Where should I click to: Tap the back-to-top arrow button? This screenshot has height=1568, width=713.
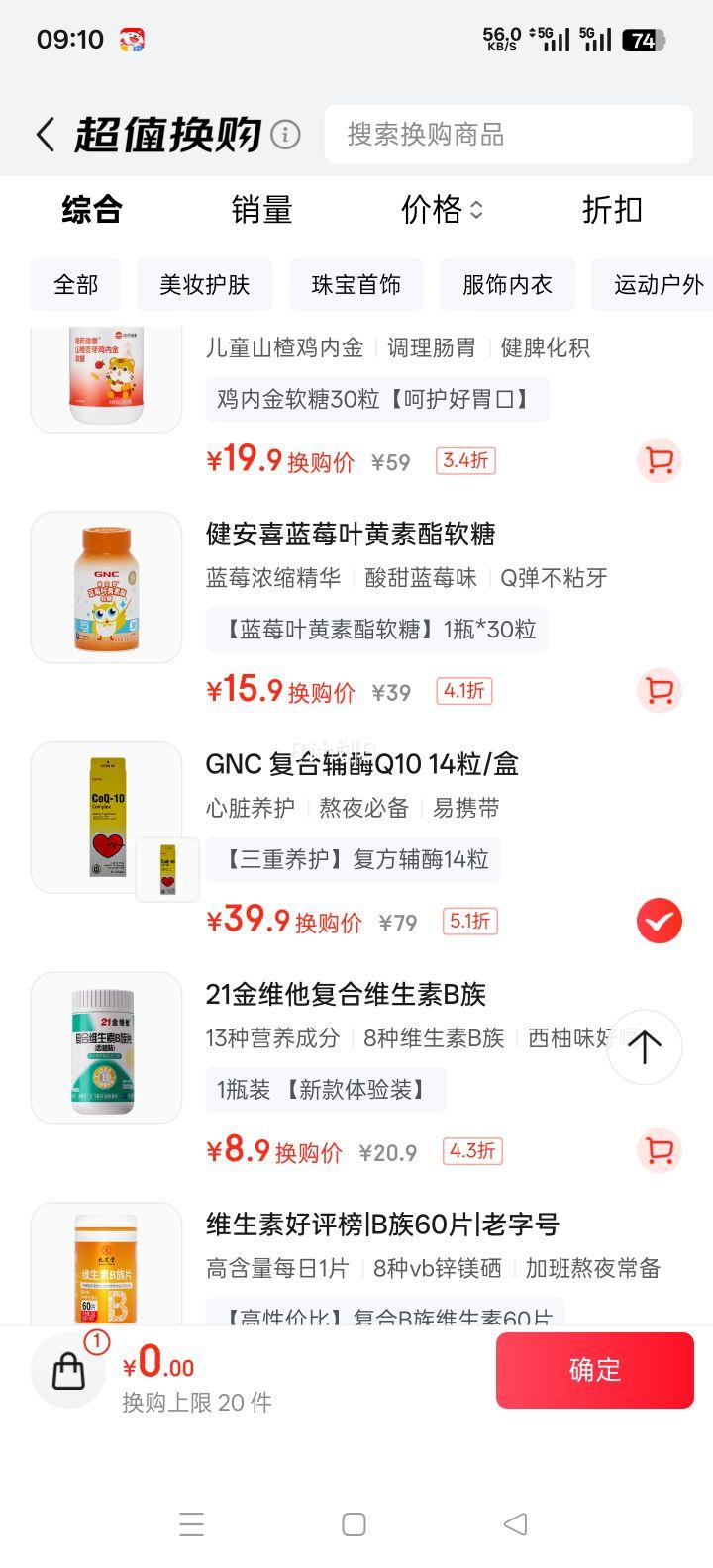coord(645,1046)
